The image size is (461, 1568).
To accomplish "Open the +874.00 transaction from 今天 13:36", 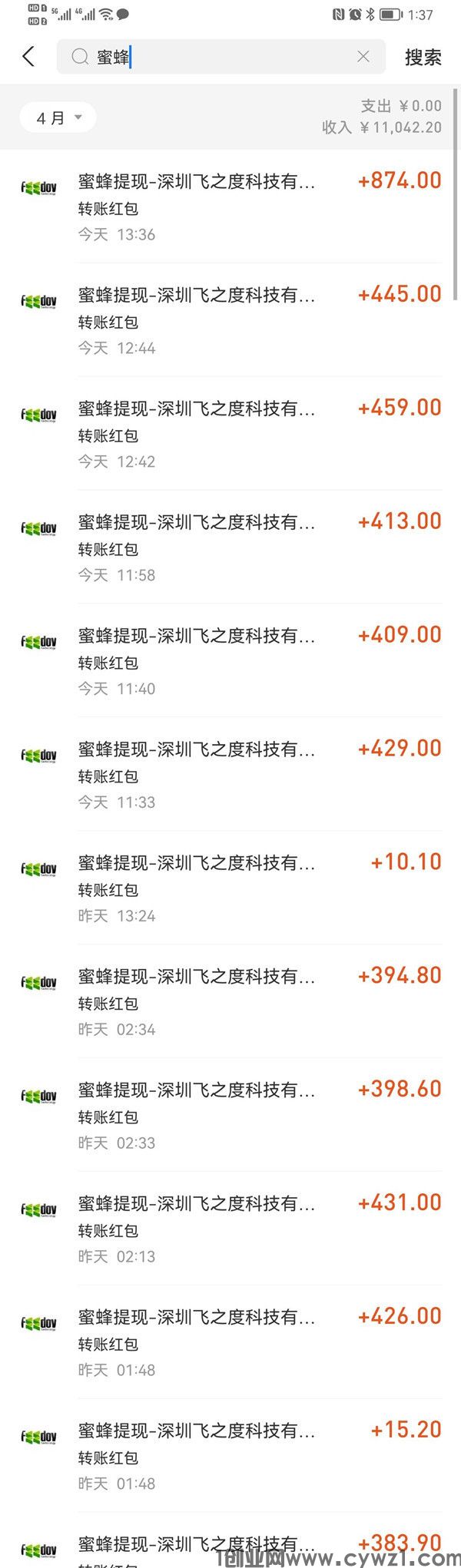I will click(x=230, y=207).
